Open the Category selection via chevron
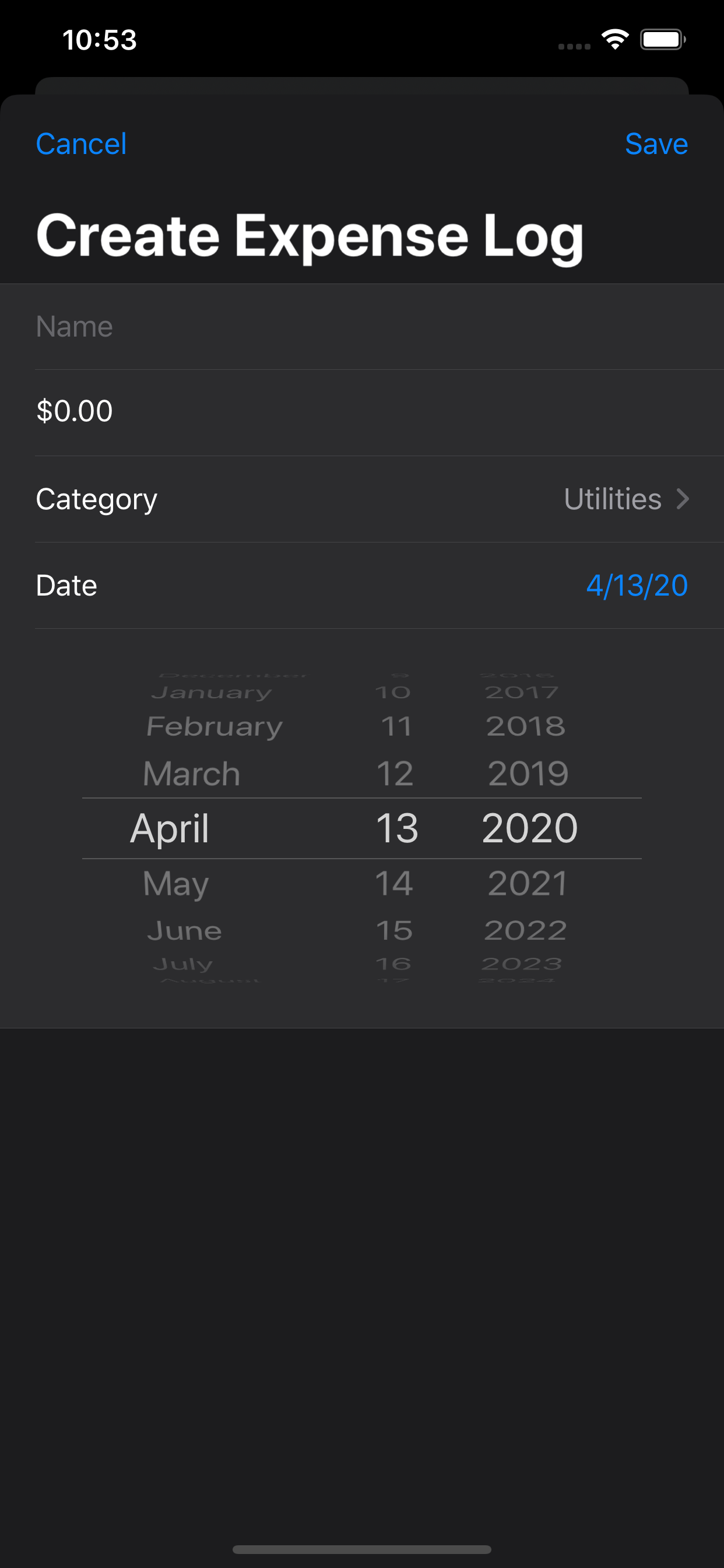 (x=683, y=499)
